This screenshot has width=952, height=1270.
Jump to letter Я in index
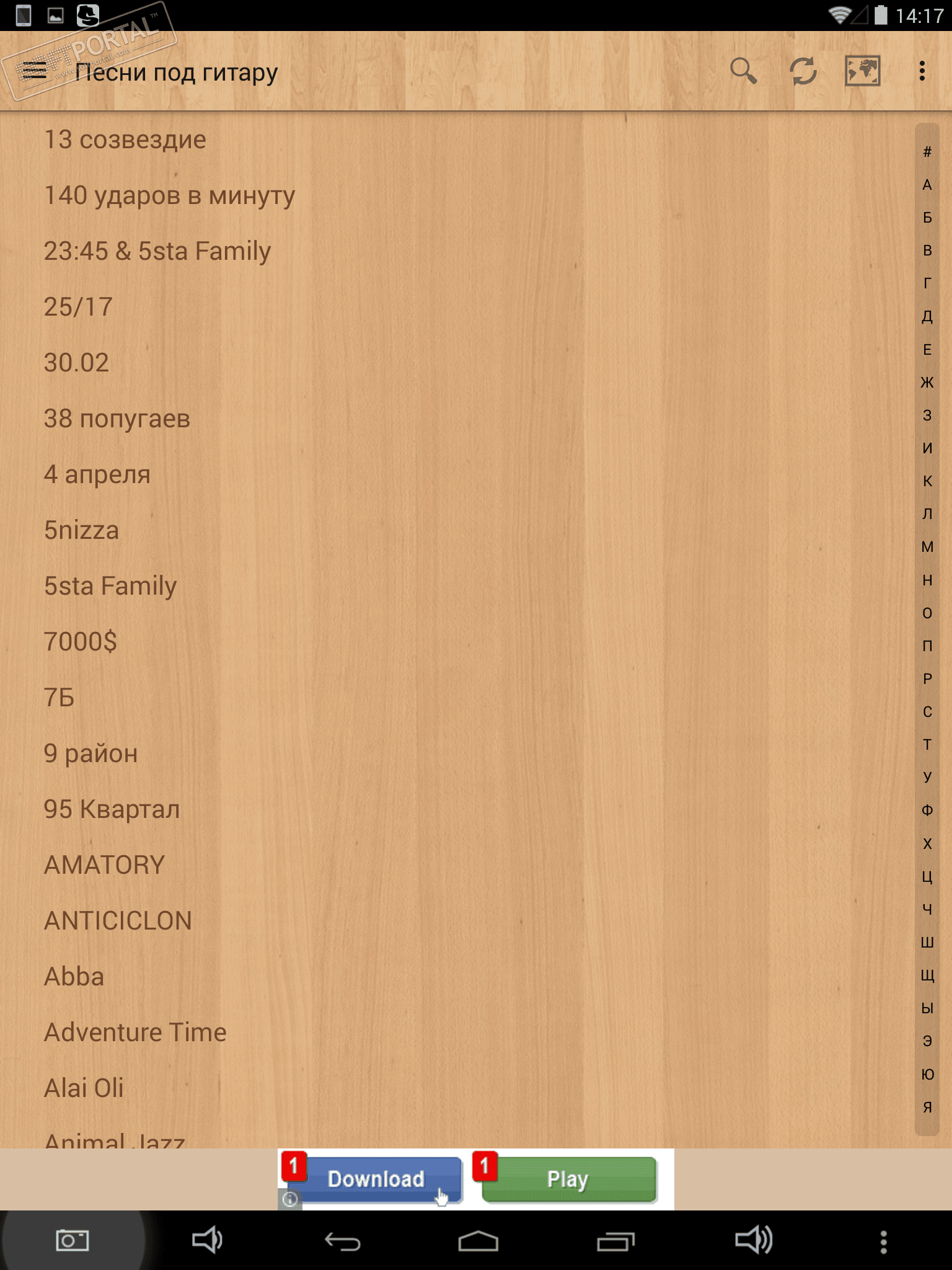click(927, 1107)
